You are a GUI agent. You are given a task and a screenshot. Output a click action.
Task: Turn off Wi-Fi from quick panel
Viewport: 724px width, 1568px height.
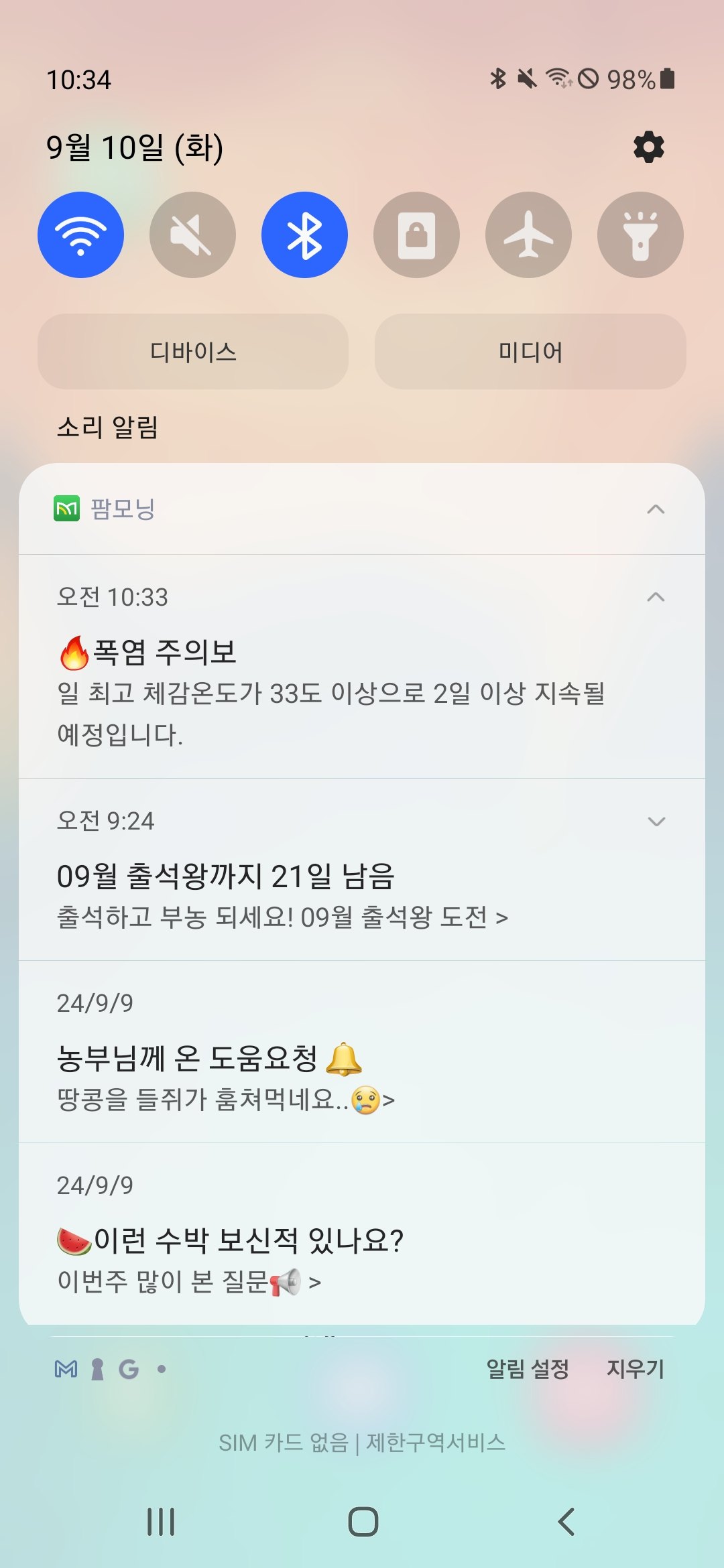coord(80,235)
